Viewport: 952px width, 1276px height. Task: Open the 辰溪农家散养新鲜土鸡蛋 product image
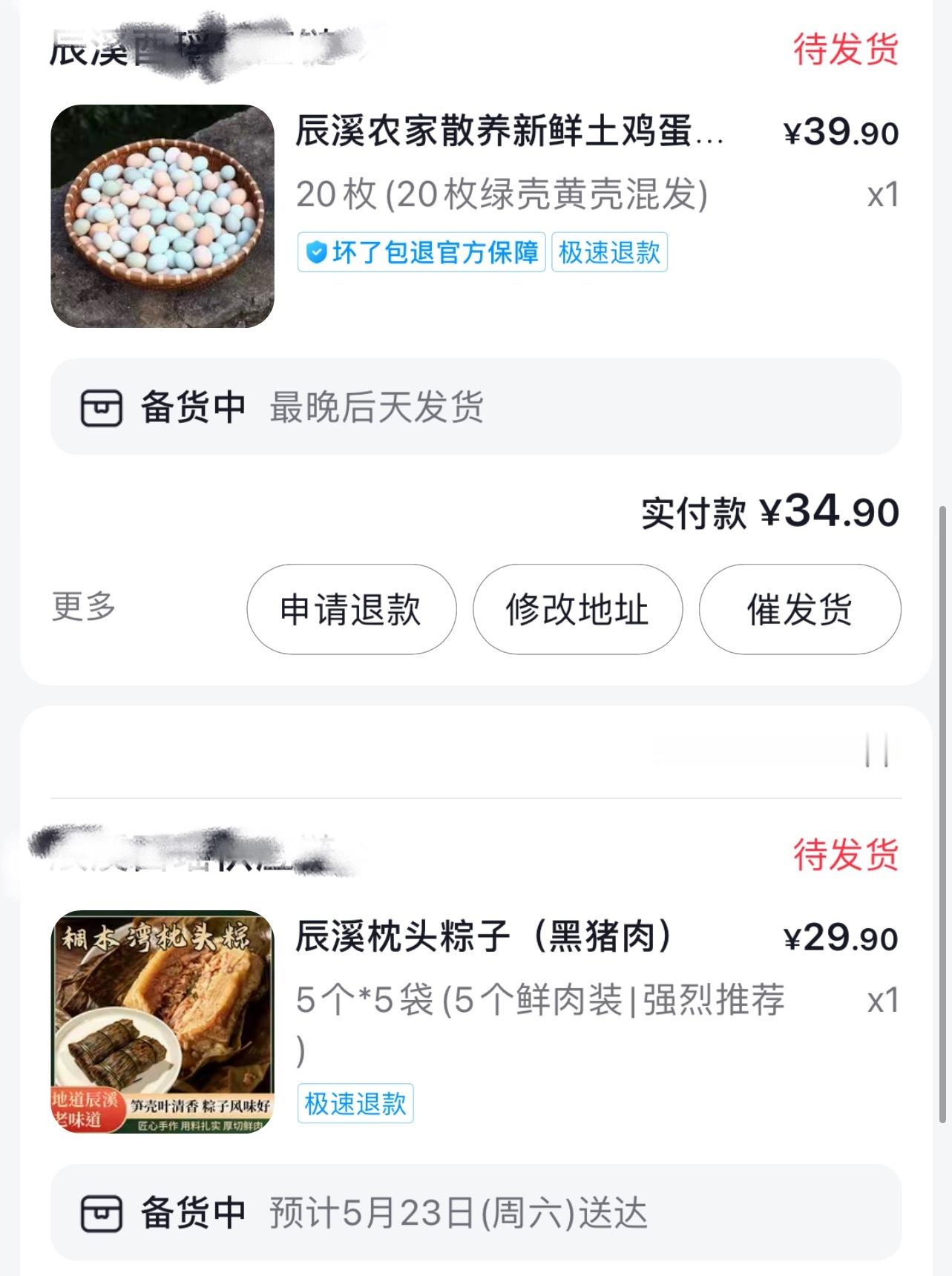point(163,216)
